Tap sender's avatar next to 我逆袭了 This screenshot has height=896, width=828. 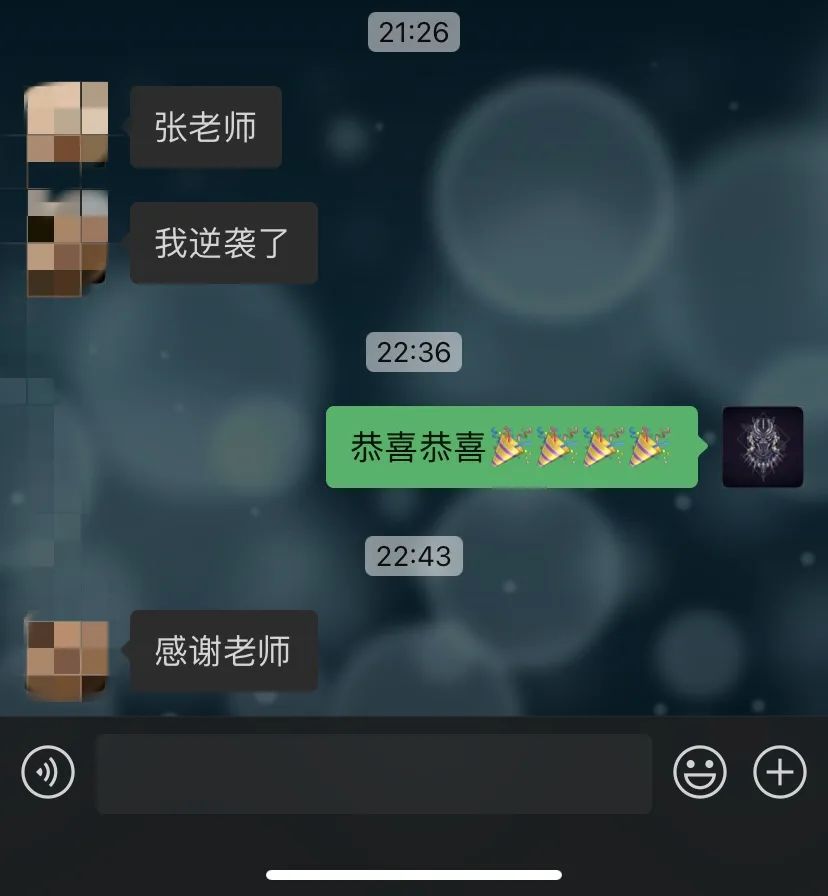[66, 243]
